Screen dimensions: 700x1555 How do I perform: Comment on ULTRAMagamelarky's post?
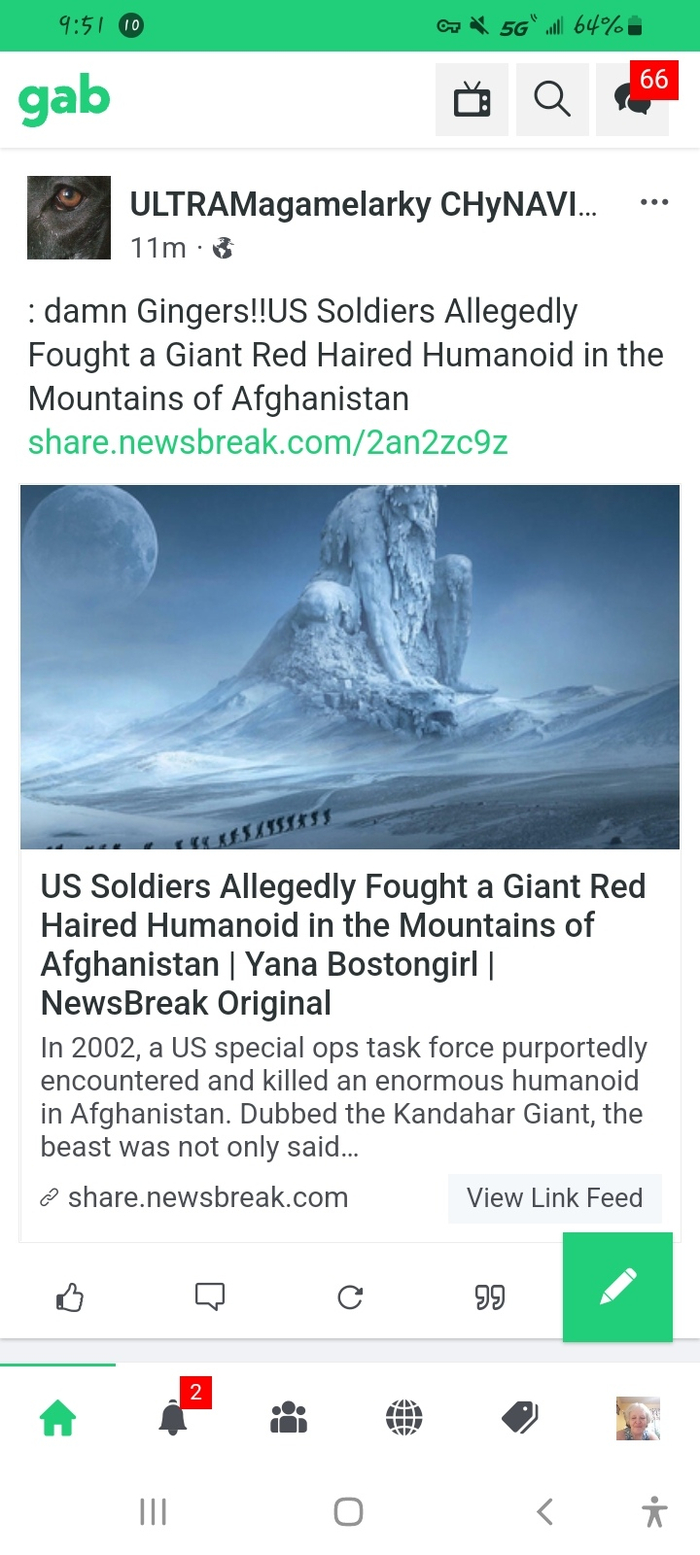(x=210, y=1298)
